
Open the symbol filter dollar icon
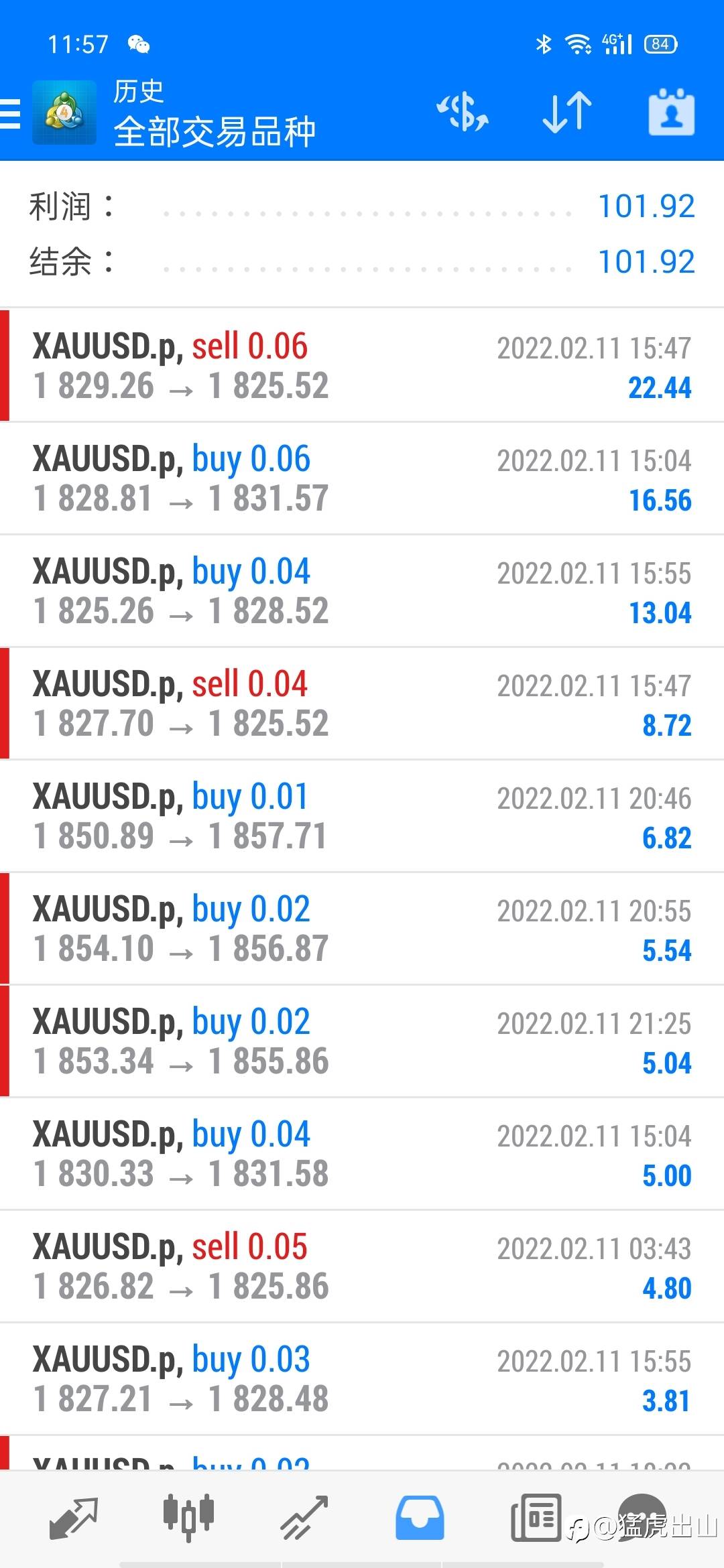[463, 112]
